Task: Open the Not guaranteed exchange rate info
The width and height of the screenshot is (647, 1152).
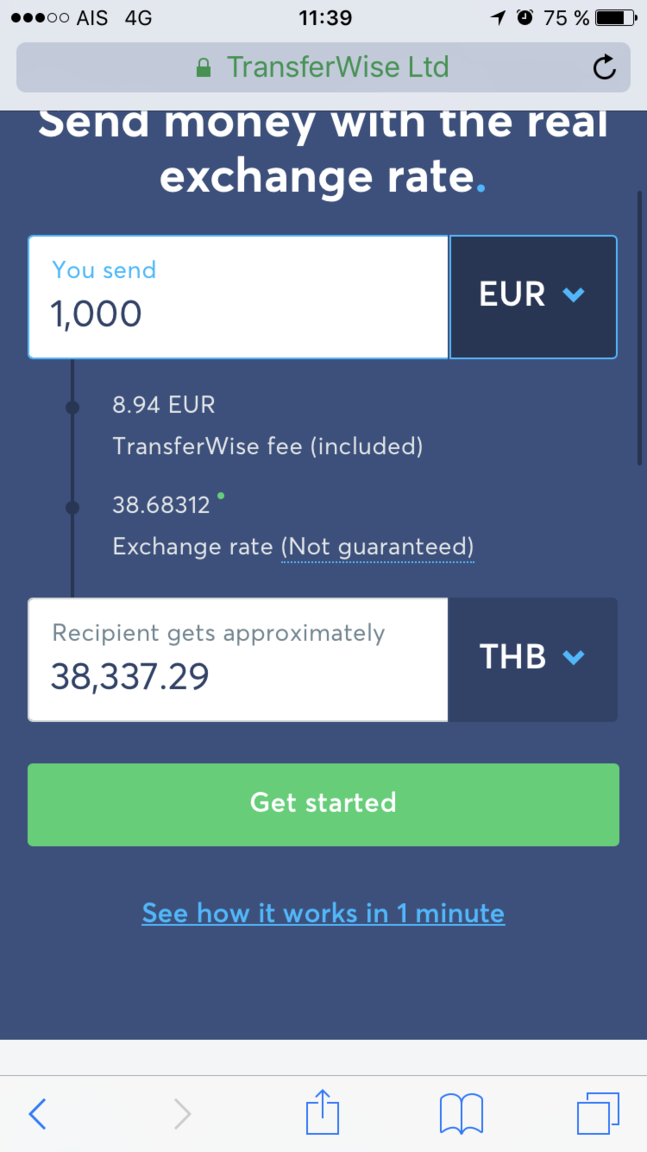Action: click(377, 547)
